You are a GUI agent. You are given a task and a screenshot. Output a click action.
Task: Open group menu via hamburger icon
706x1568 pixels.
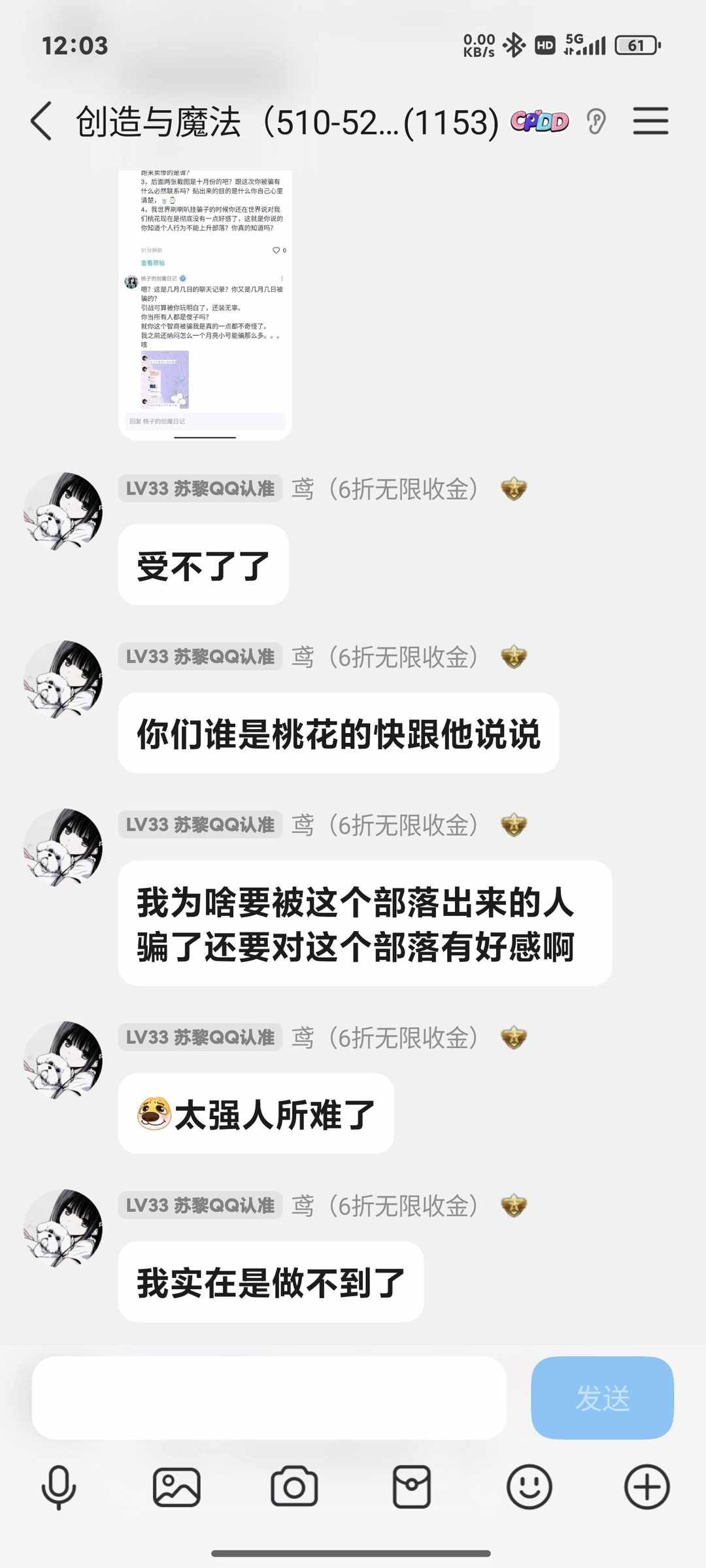pyautogui.click(x=651, y=121)
